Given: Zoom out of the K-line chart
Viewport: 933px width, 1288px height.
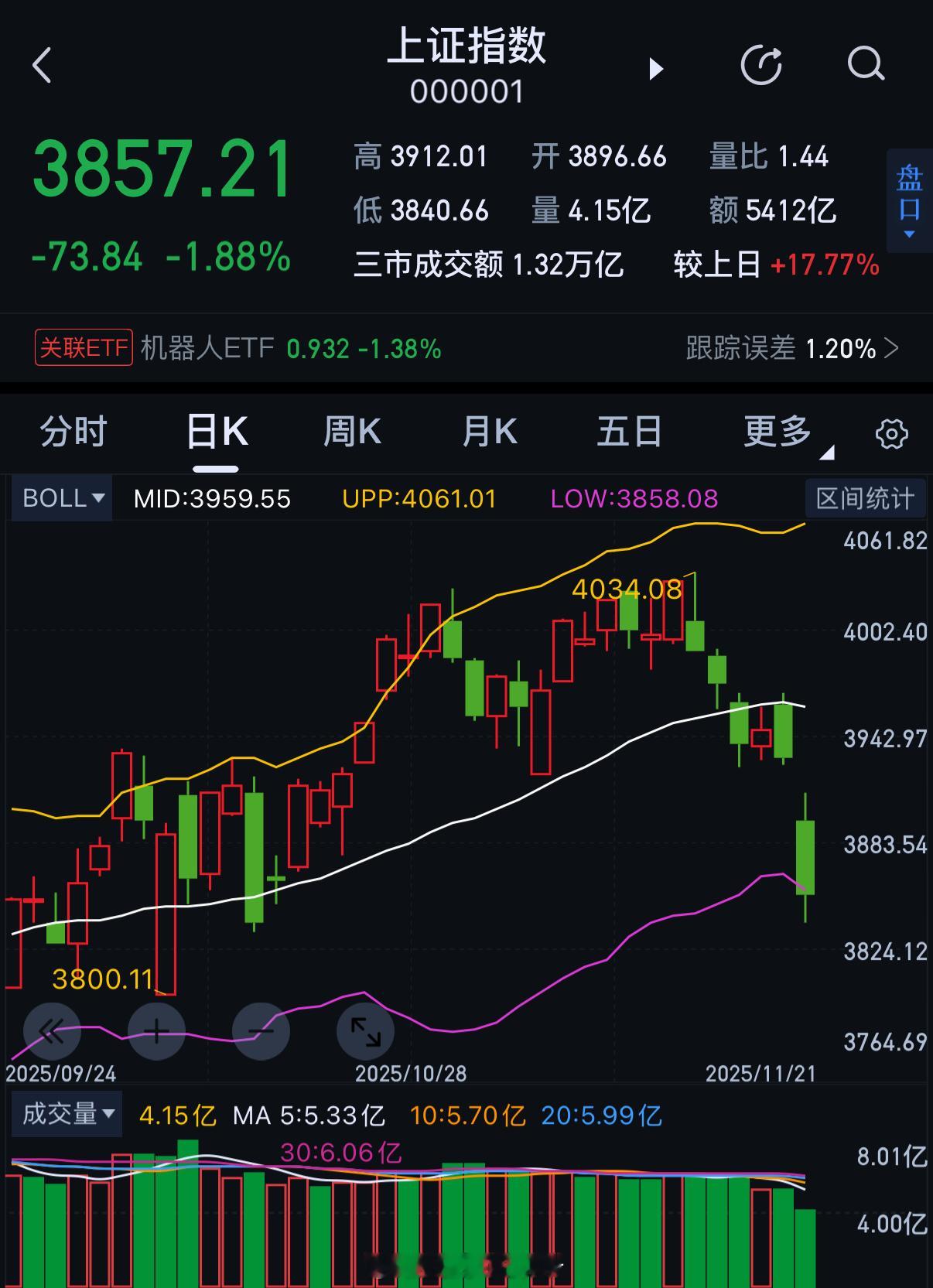Looking at the screenshot, I should click(261, 1030).
